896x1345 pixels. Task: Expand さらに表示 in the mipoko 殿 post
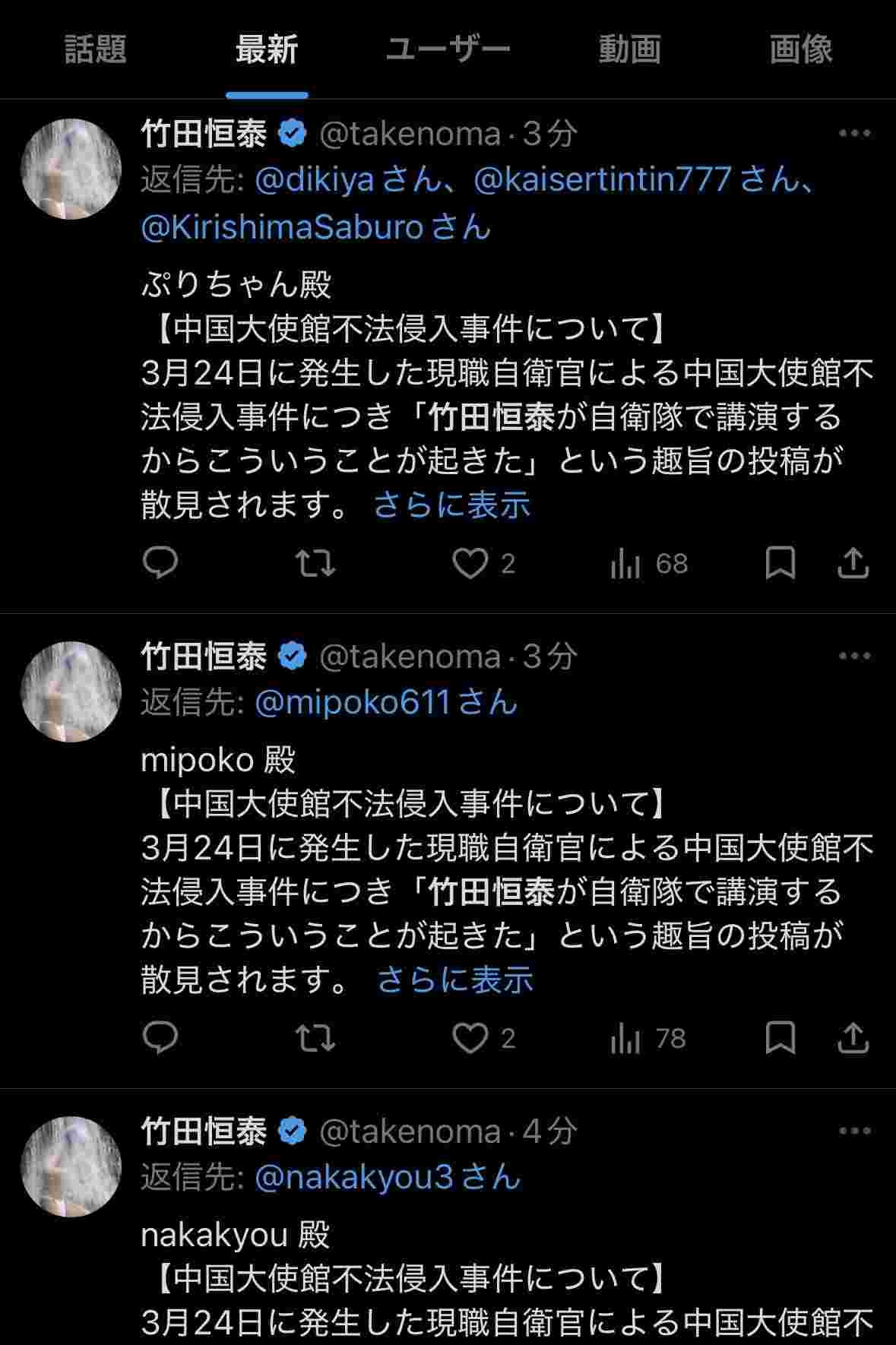point(454,980)
